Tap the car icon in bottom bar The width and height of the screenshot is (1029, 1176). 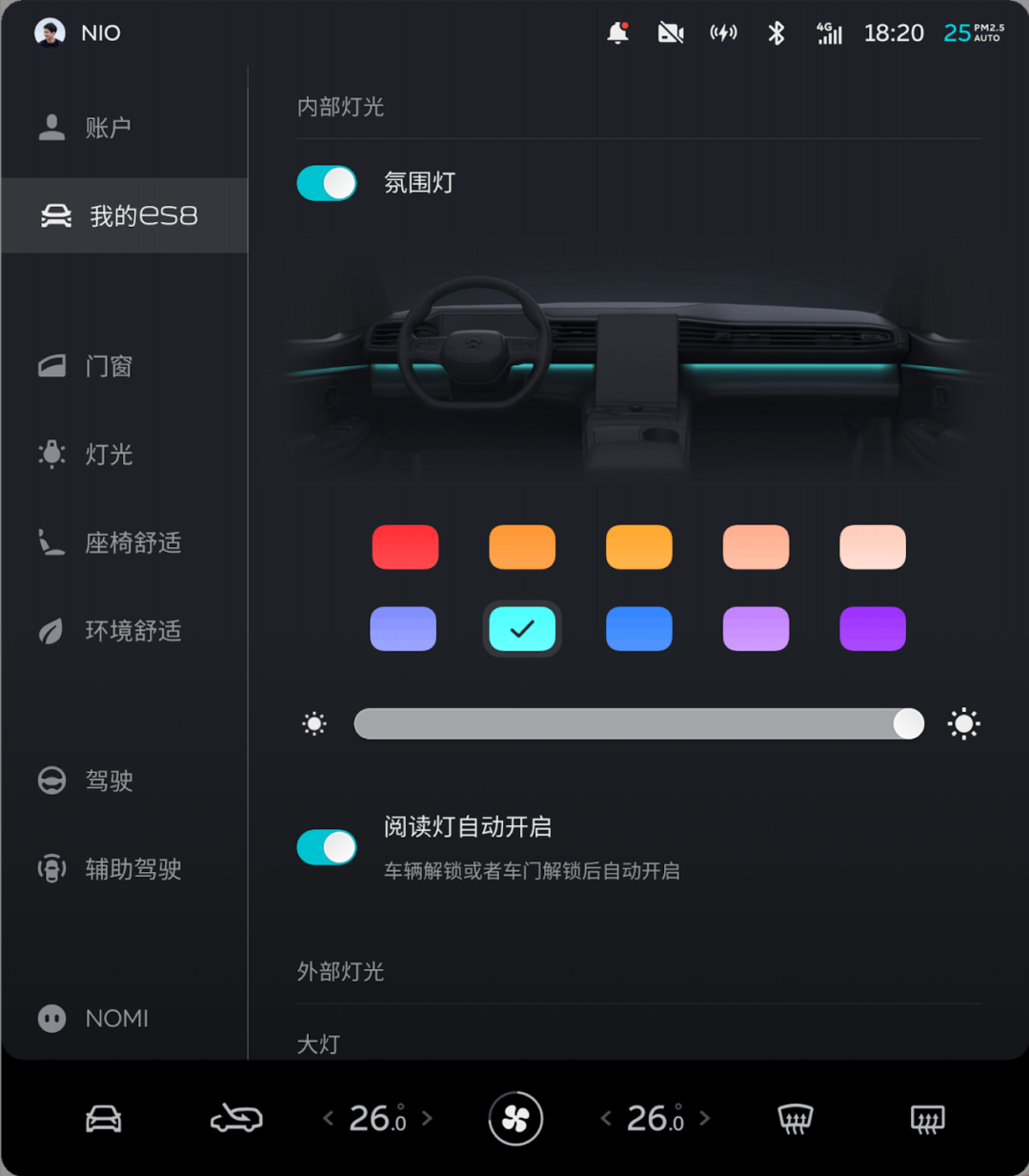point(104,1119)
